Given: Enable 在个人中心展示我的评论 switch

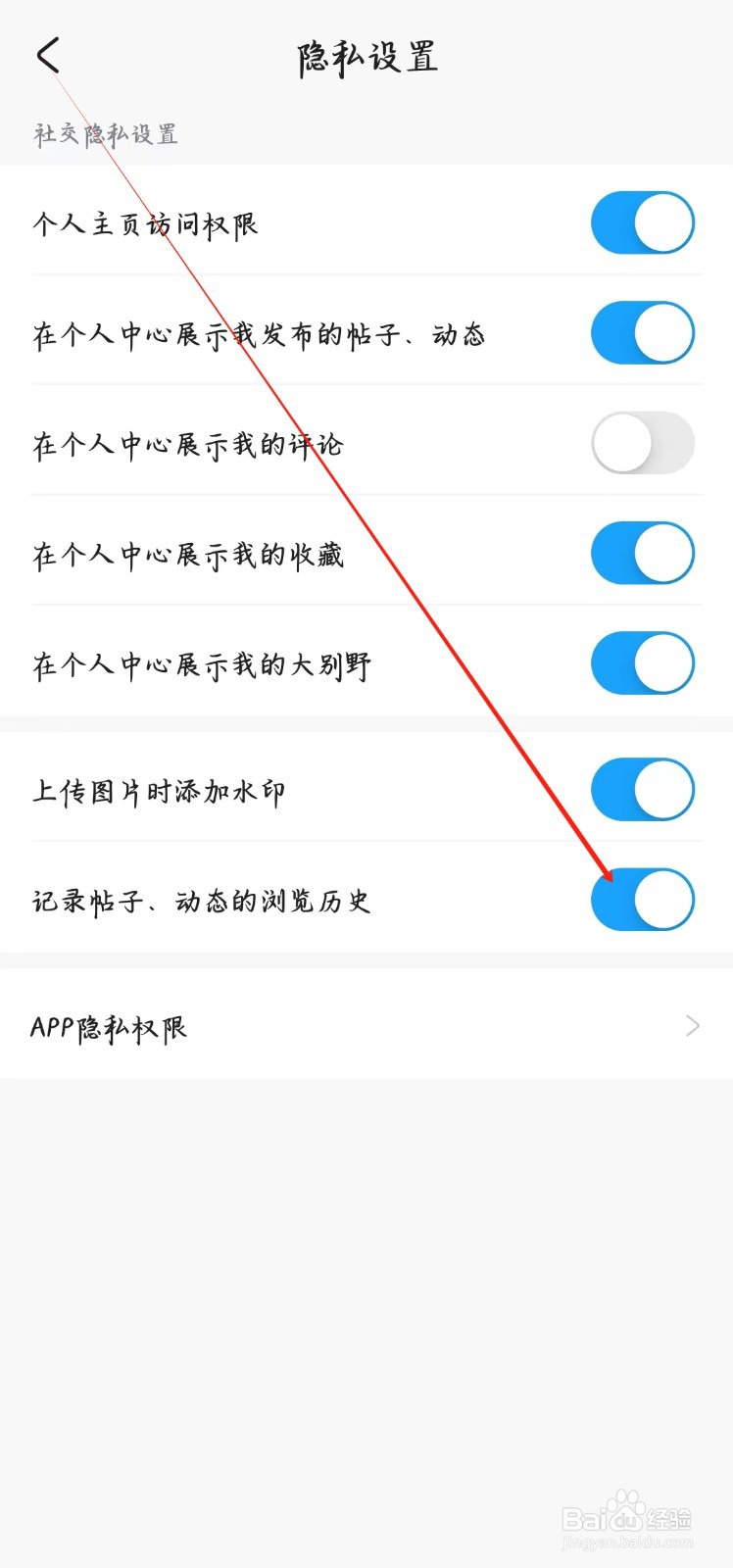Looking at the screenshot, I should (643, 443).
